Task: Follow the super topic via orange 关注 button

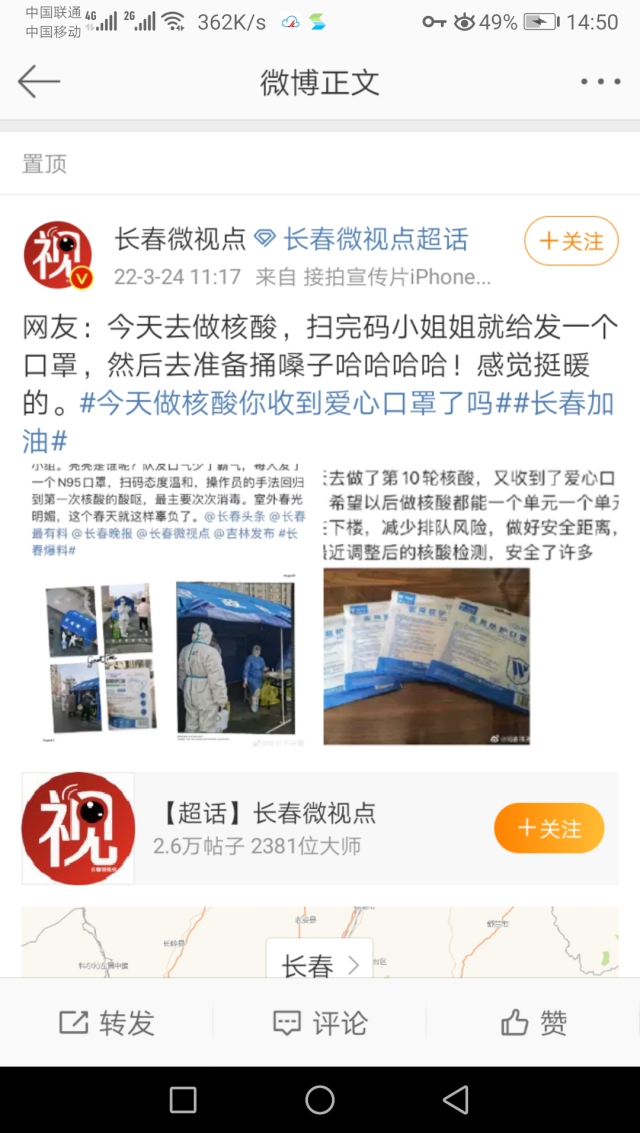Action: coord(549,828)
